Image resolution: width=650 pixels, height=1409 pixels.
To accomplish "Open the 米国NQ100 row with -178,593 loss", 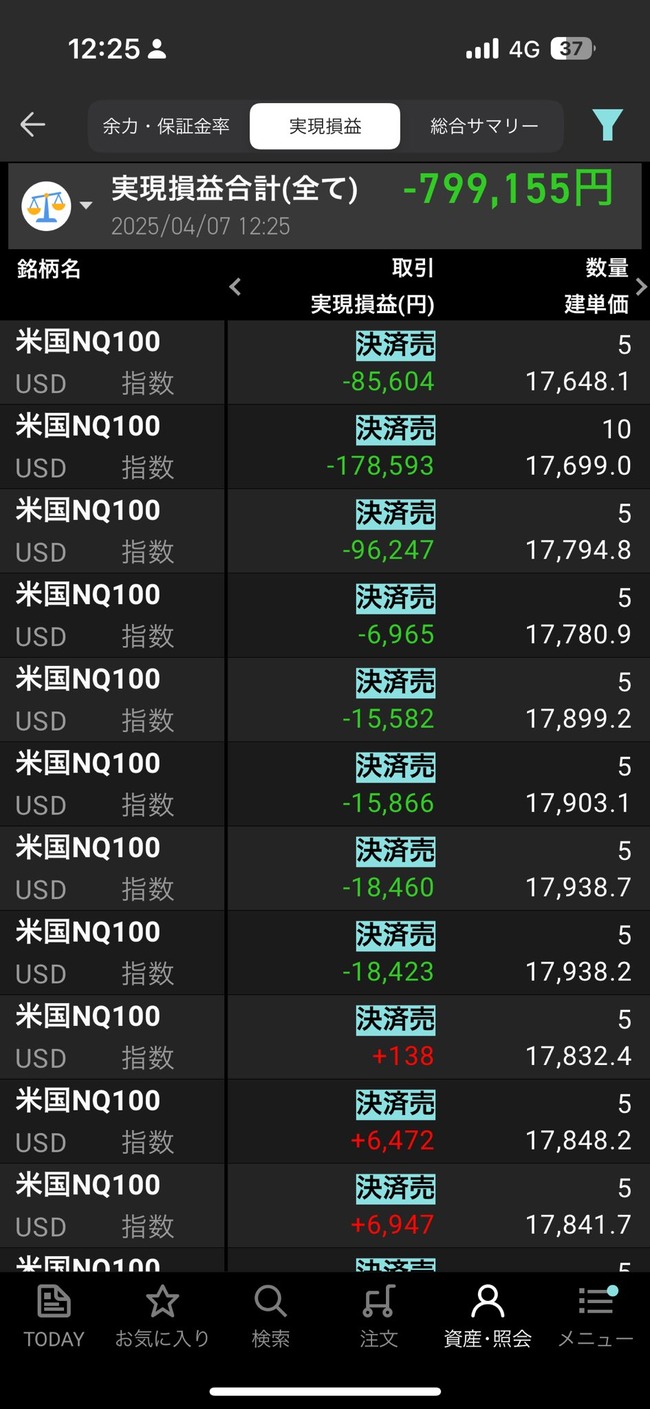I will (x=325, y=446).
